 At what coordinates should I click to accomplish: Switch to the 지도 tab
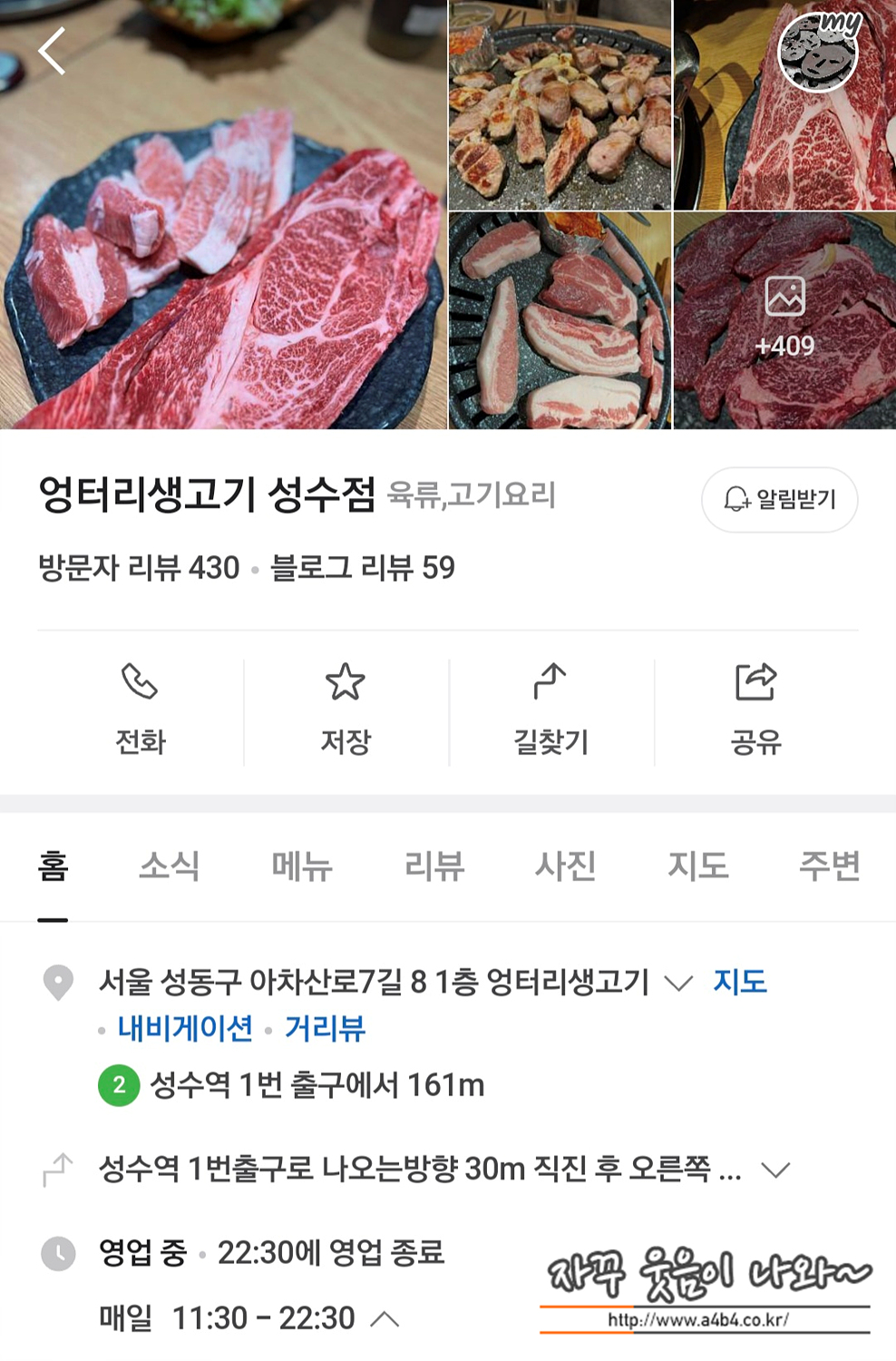click(x=697, y=866)
